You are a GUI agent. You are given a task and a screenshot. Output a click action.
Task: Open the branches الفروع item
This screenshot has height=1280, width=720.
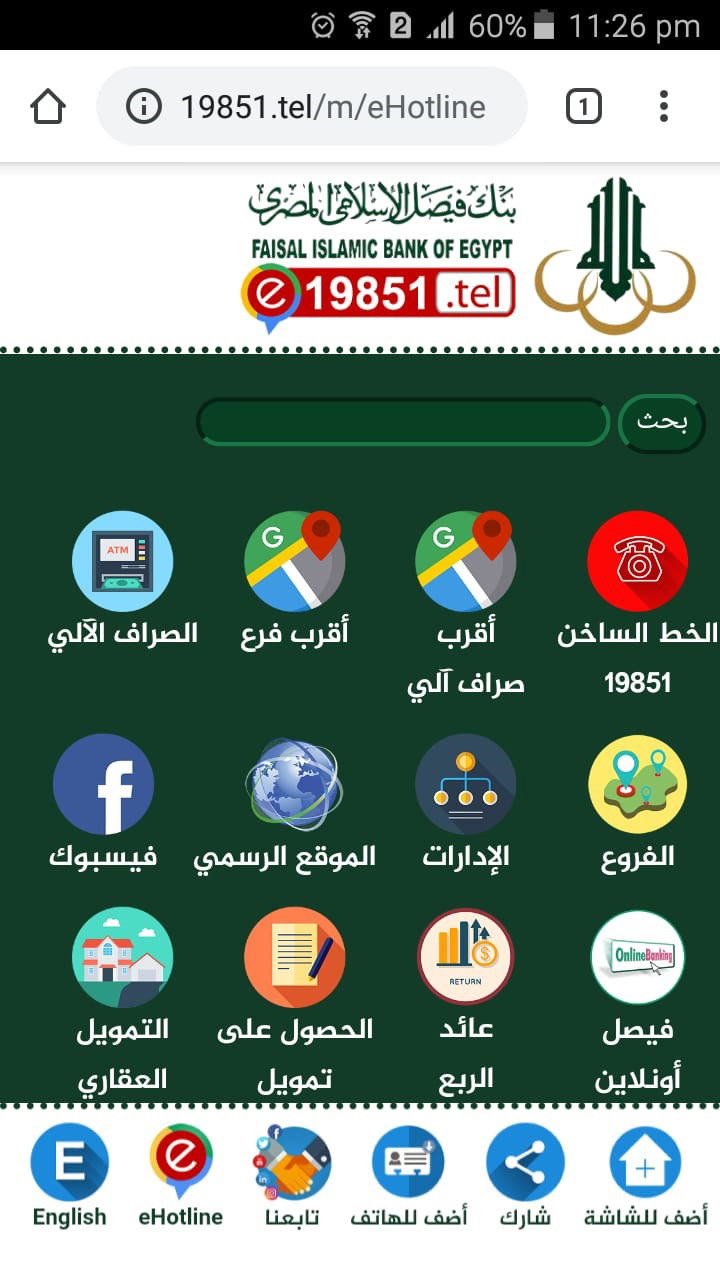637,785
